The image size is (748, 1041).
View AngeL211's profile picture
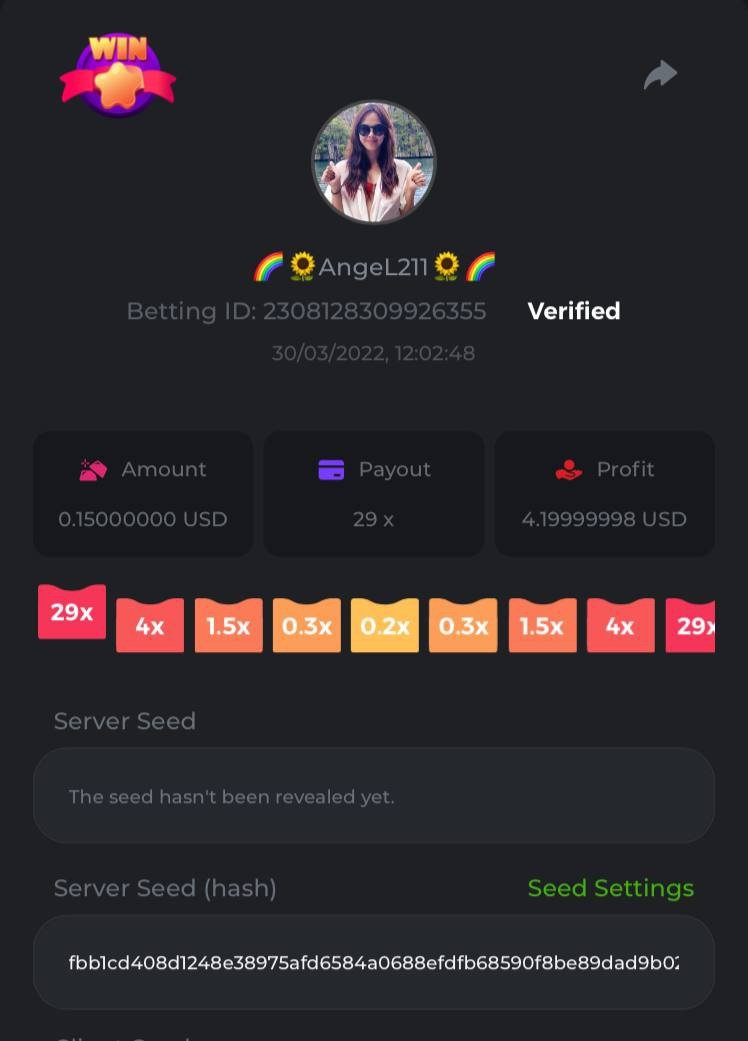point(373,161)
